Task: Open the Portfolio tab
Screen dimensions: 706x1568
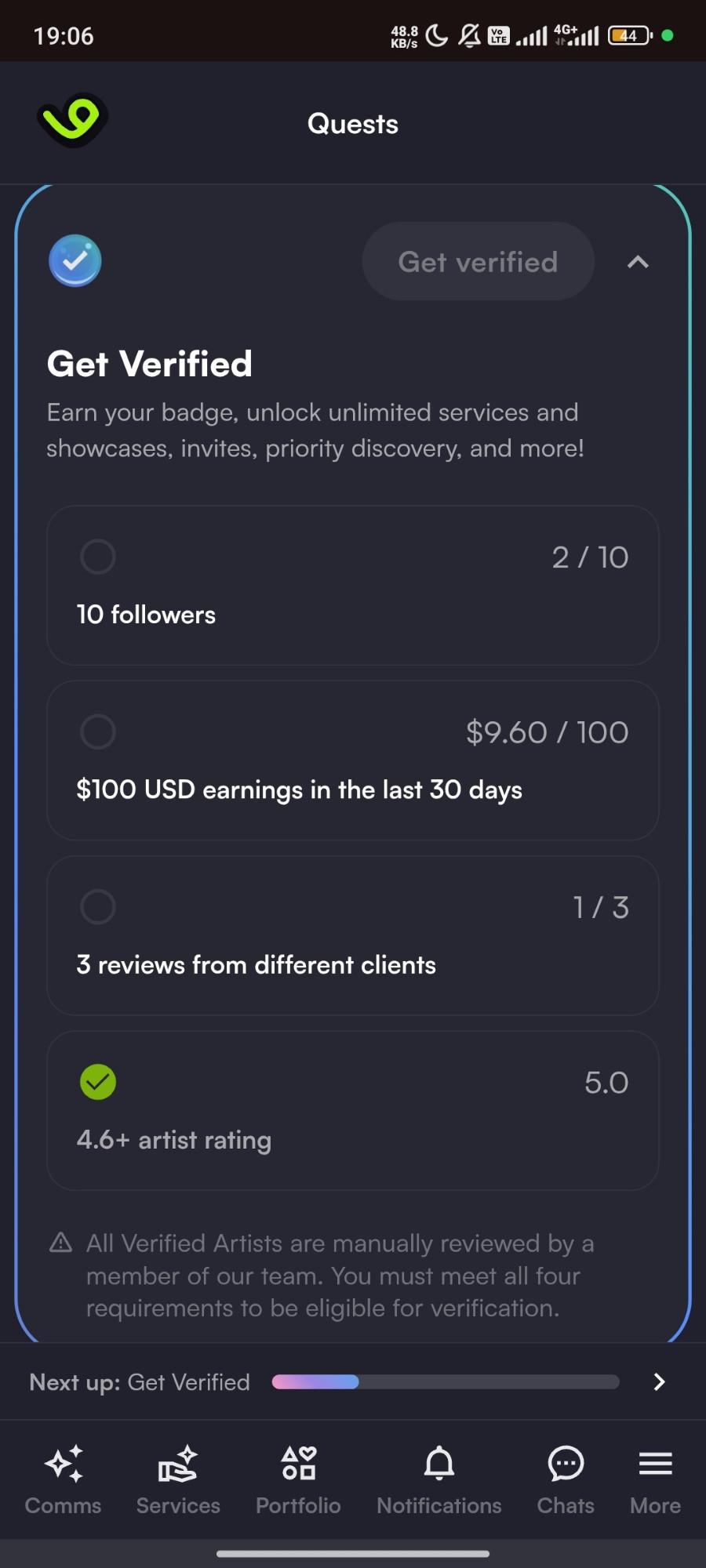Action: coord(298,1479)
